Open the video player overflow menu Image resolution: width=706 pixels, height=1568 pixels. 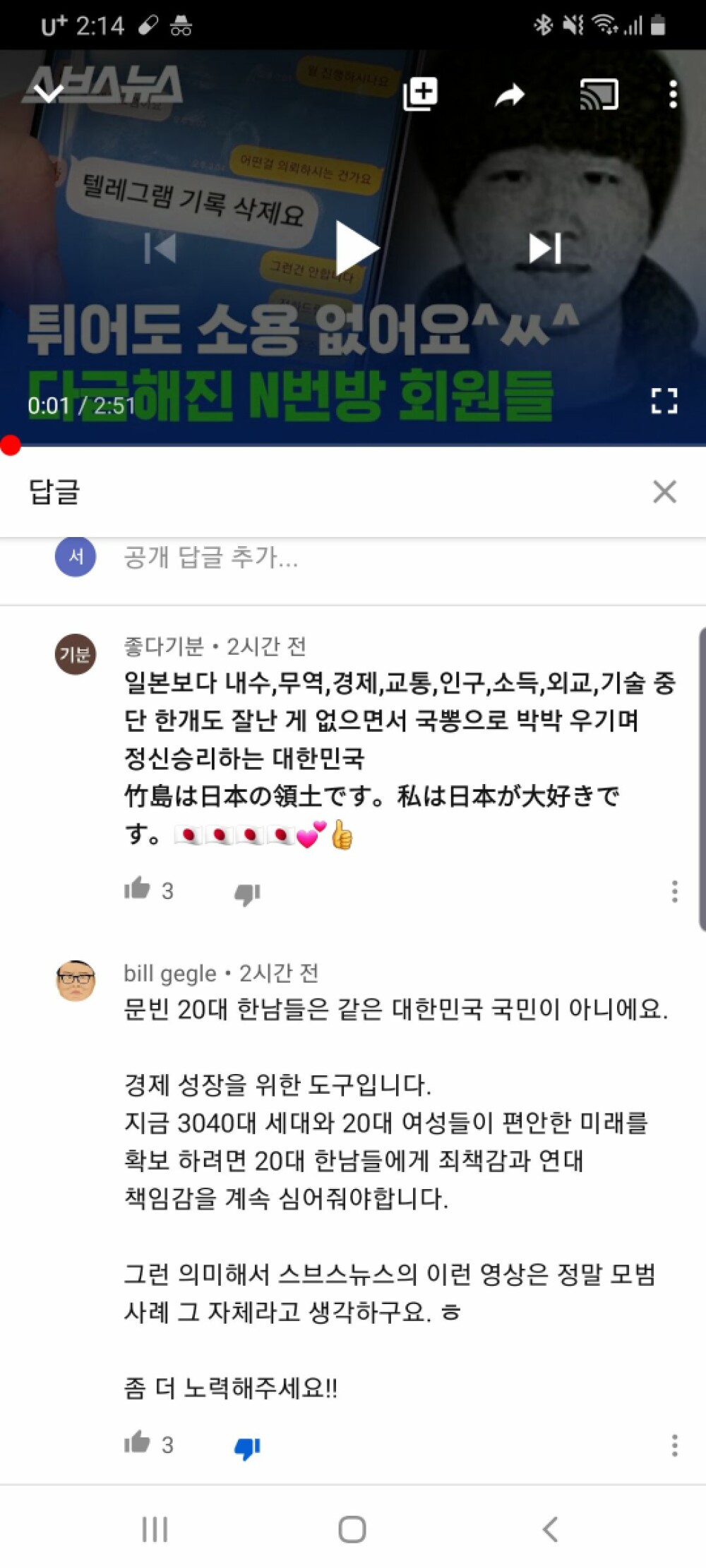tap(673, 95)
